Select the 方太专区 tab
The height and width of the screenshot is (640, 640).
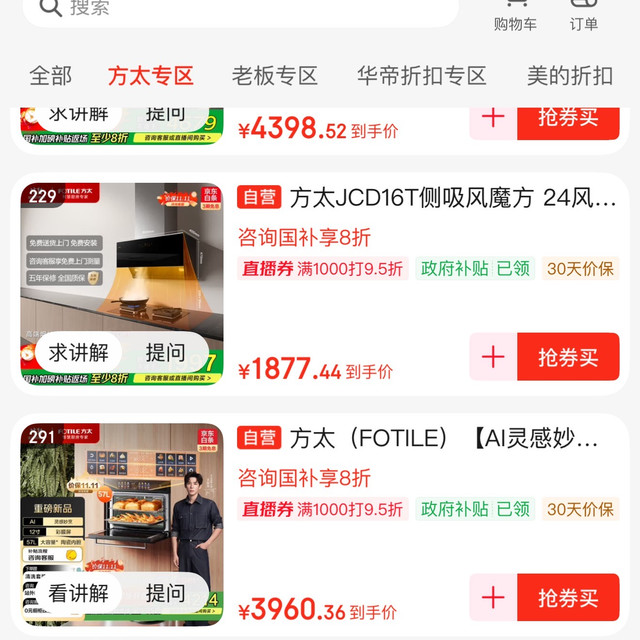pos(151,76)
